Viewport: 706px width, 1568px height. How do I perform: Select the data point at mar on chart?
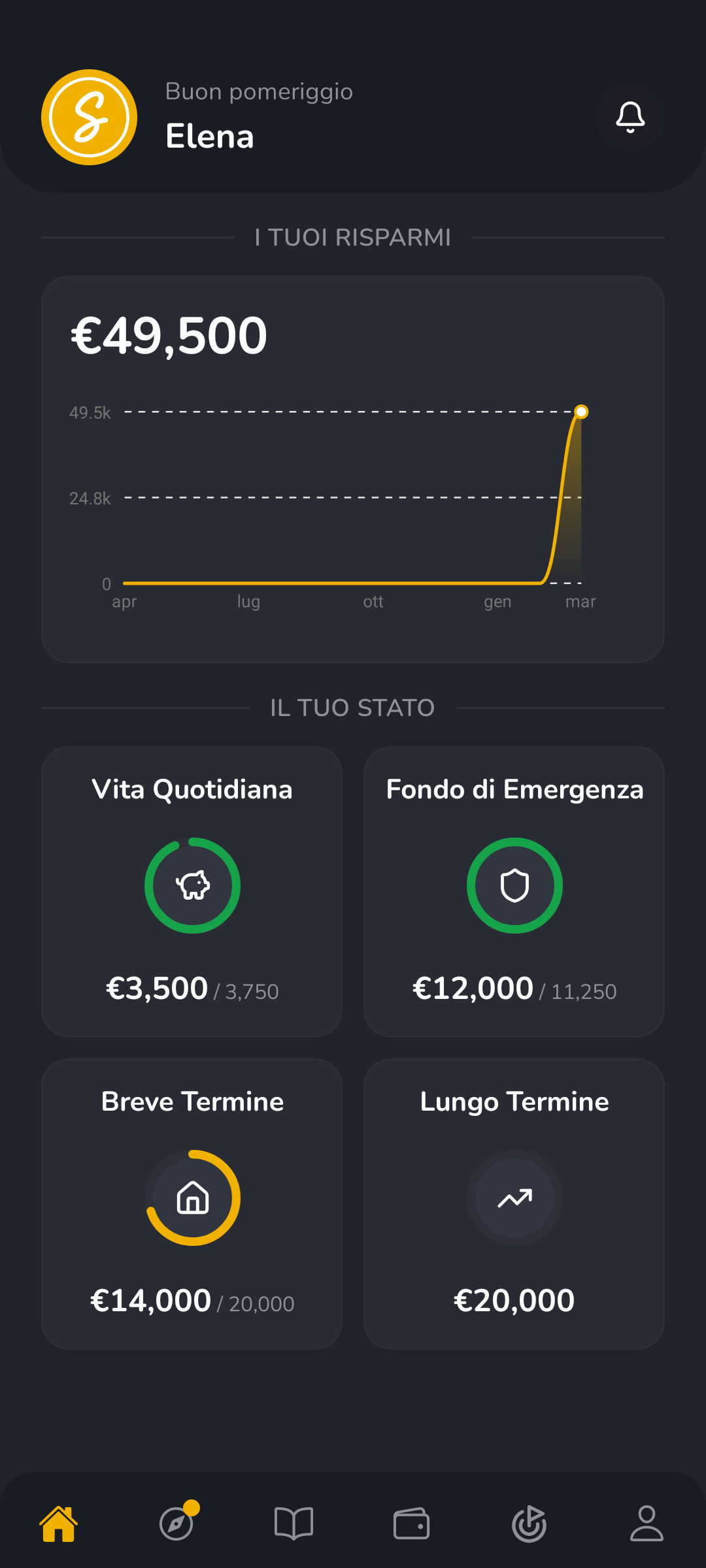click(580, 412)
